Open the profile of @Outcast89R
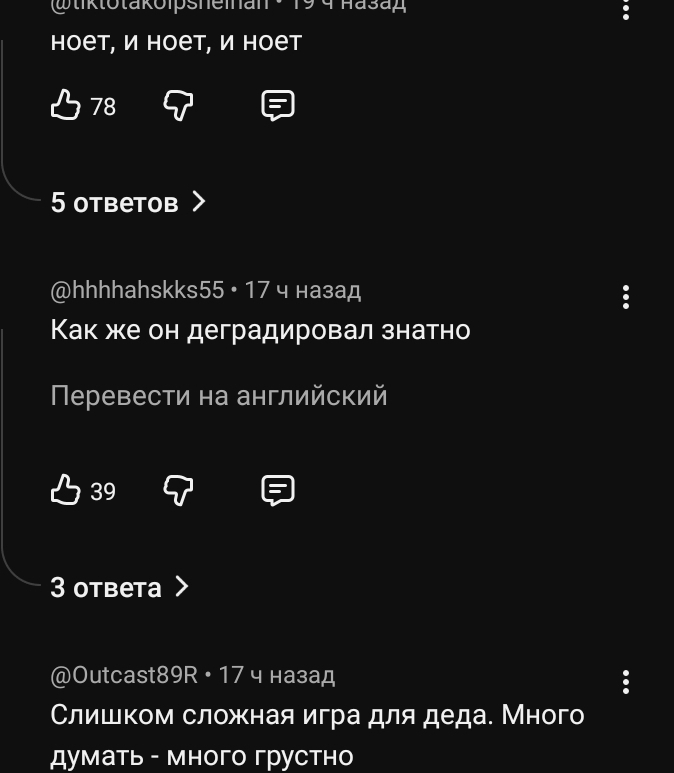This screenshot has height=773, width=674. (x=124, y=675)
